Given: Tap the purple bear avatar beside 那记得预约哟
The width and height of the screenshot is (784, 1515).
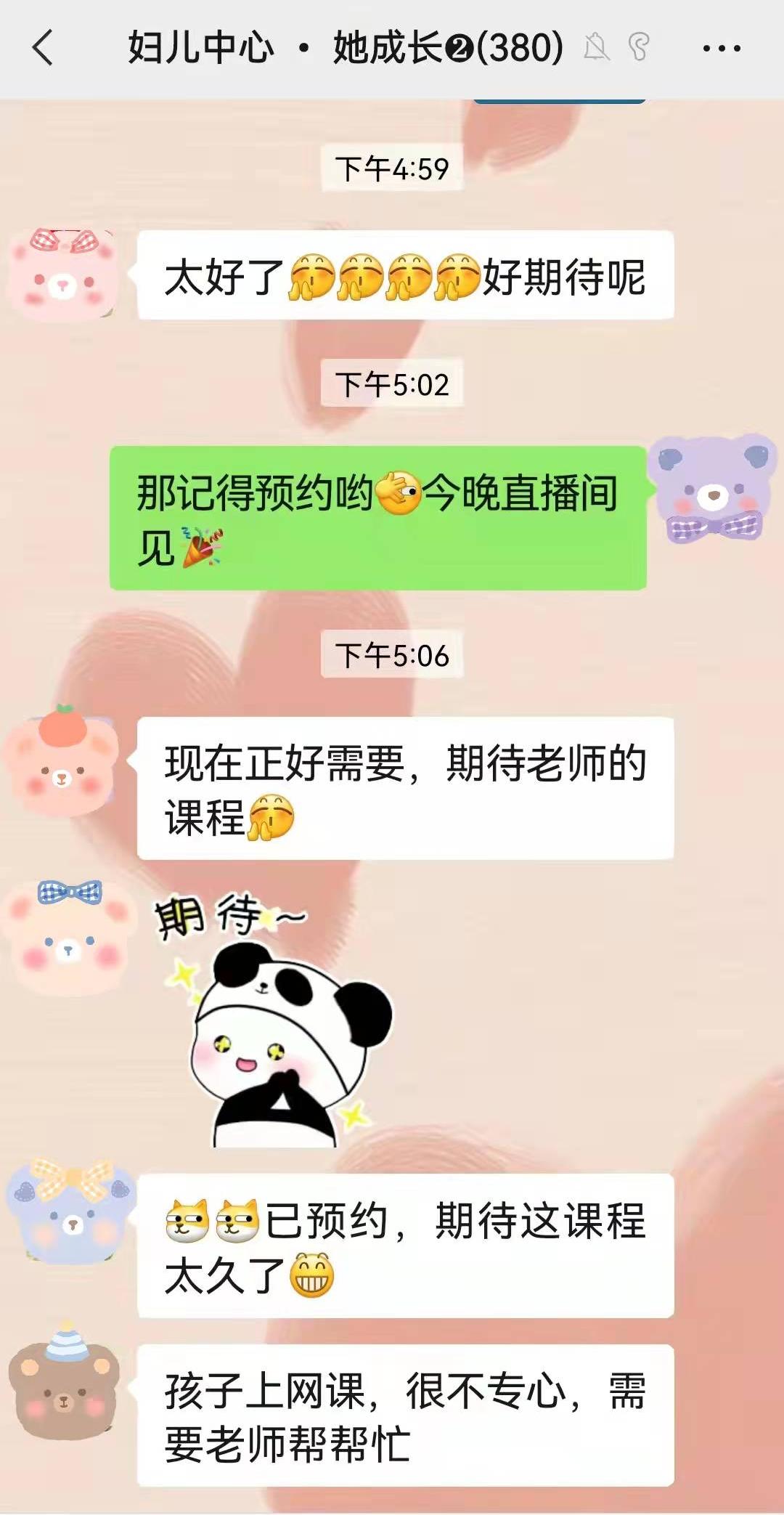Looking at the screenshot, I should [x=714, y=490].
